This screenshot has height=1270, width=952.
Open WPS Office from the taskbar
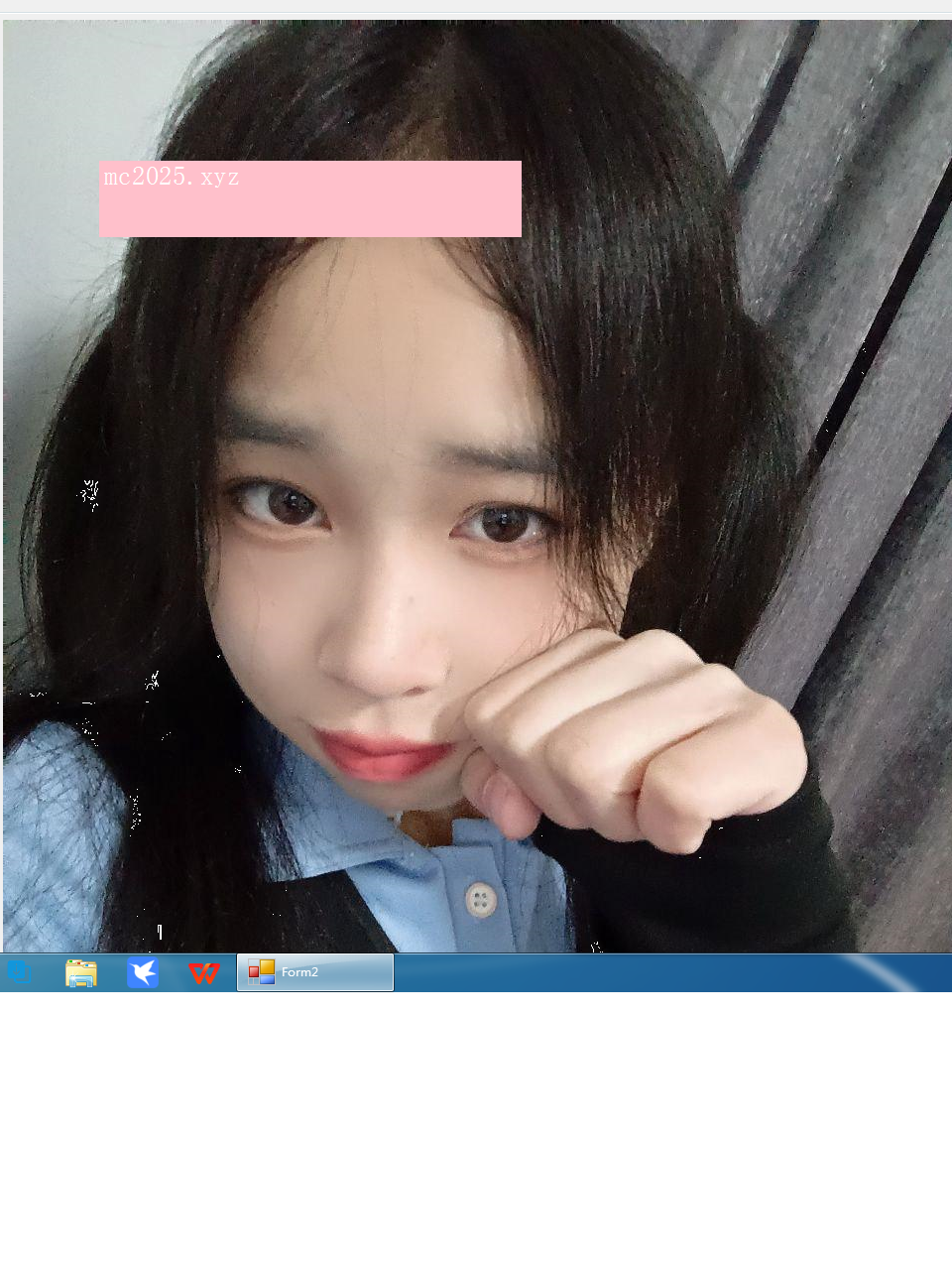(204, 973)
